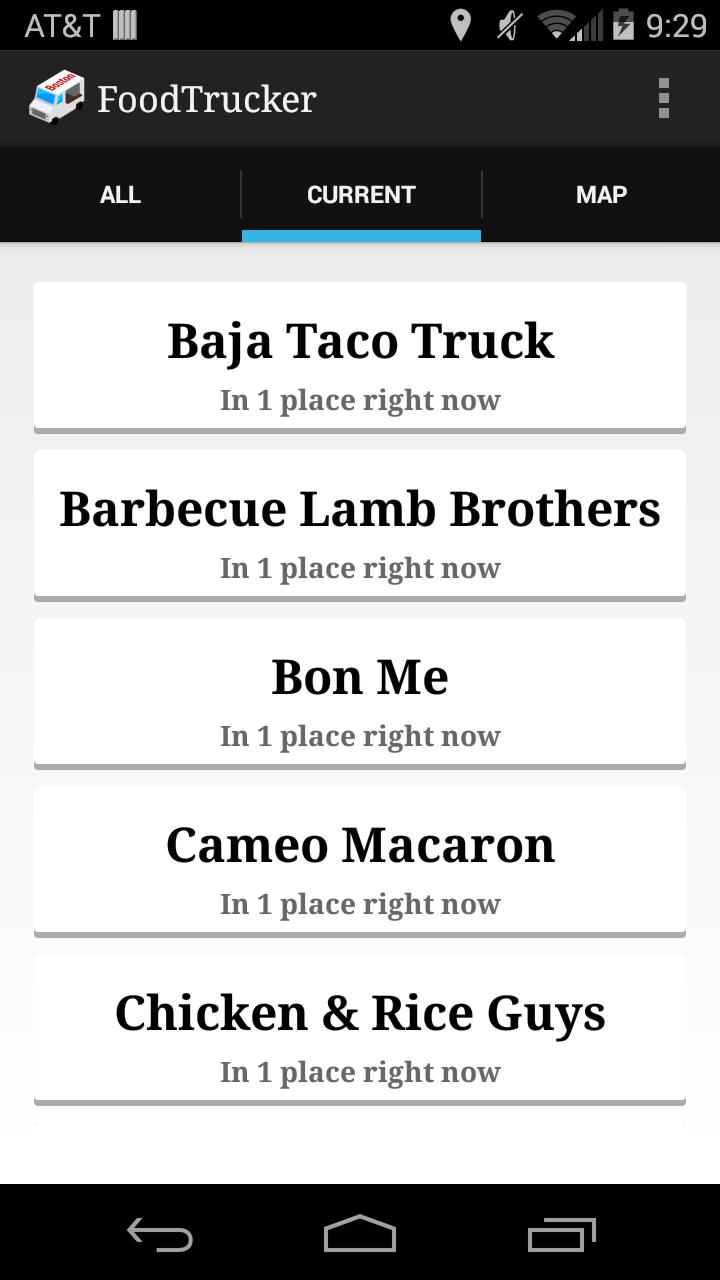Screen dimensions: 720x1280
Task: Select Barbecue Lamb Brothers from the list
Action: (x=360, y=524)
